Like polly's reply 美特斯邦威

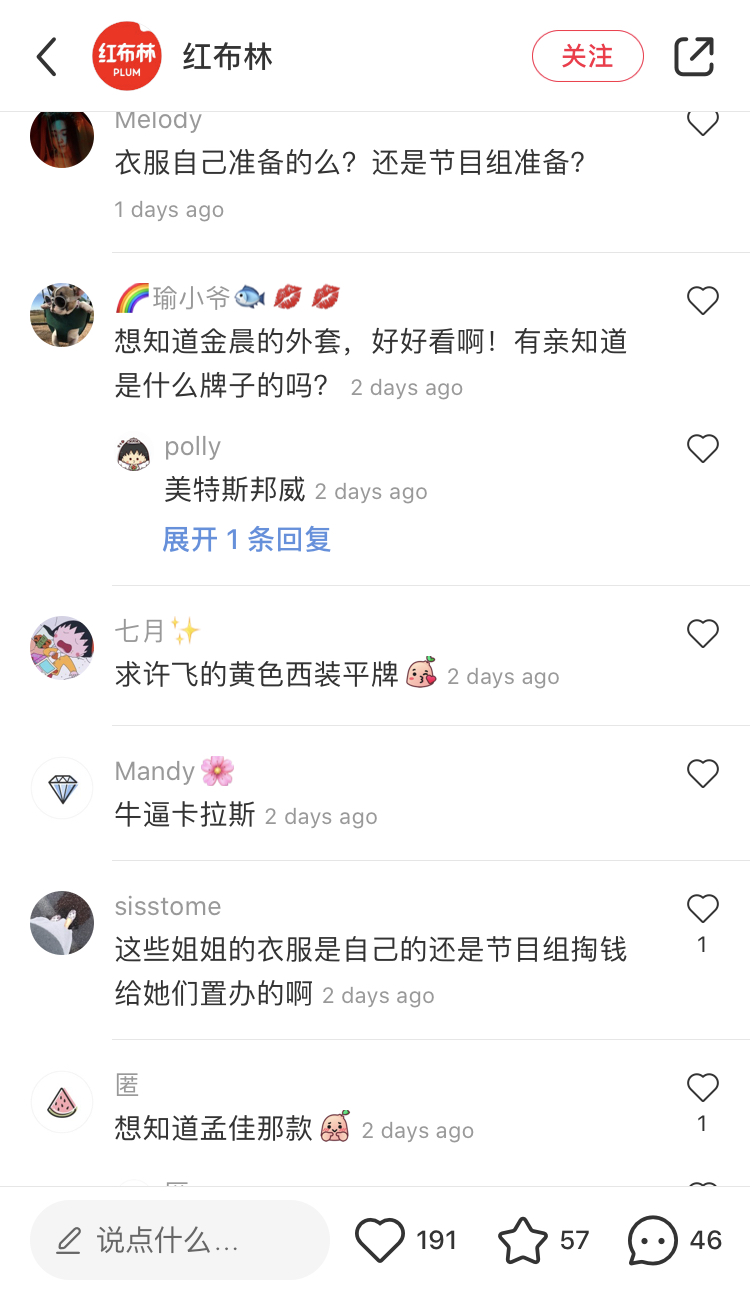(703, 449)
